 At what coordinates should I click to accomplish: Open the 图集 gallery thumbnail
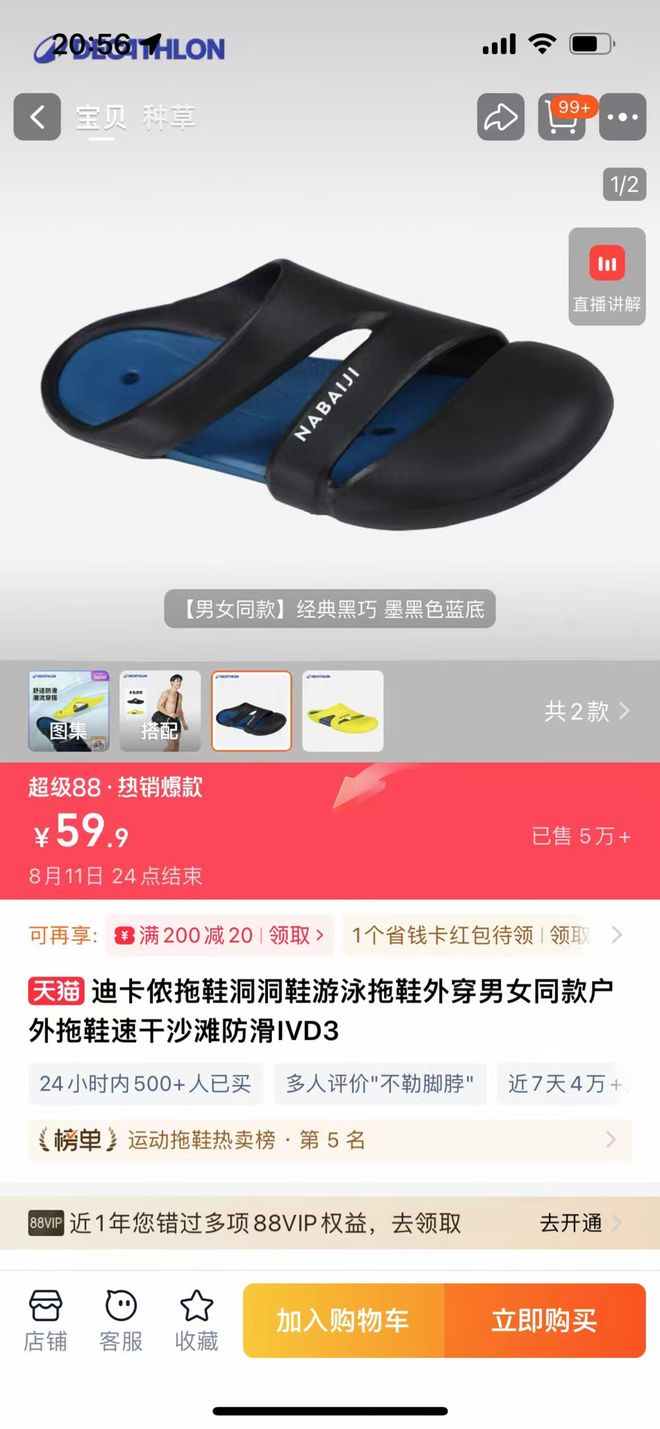click(69, 711)
